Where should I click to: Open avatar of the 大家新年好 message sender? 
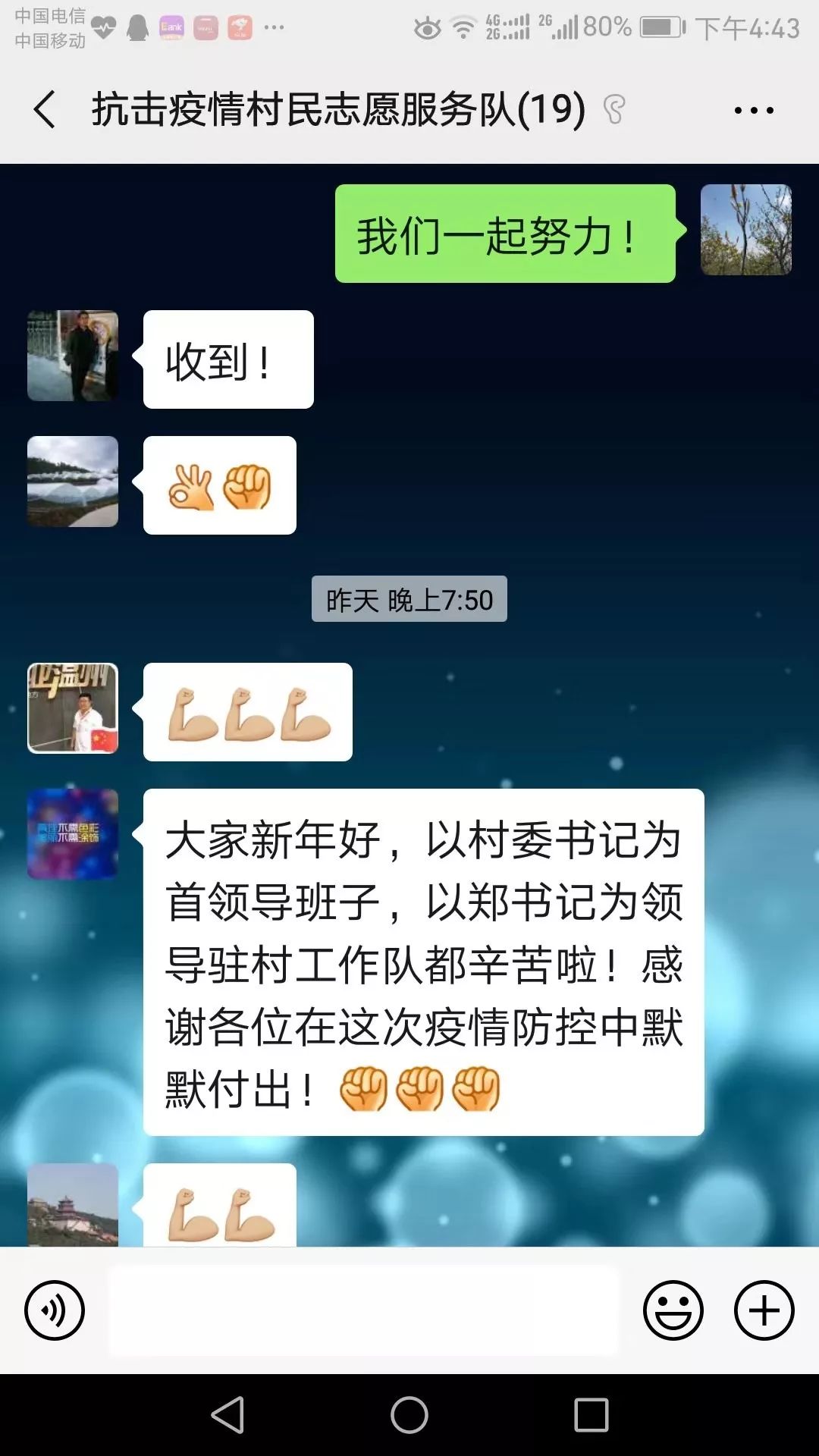coord(73,834)
